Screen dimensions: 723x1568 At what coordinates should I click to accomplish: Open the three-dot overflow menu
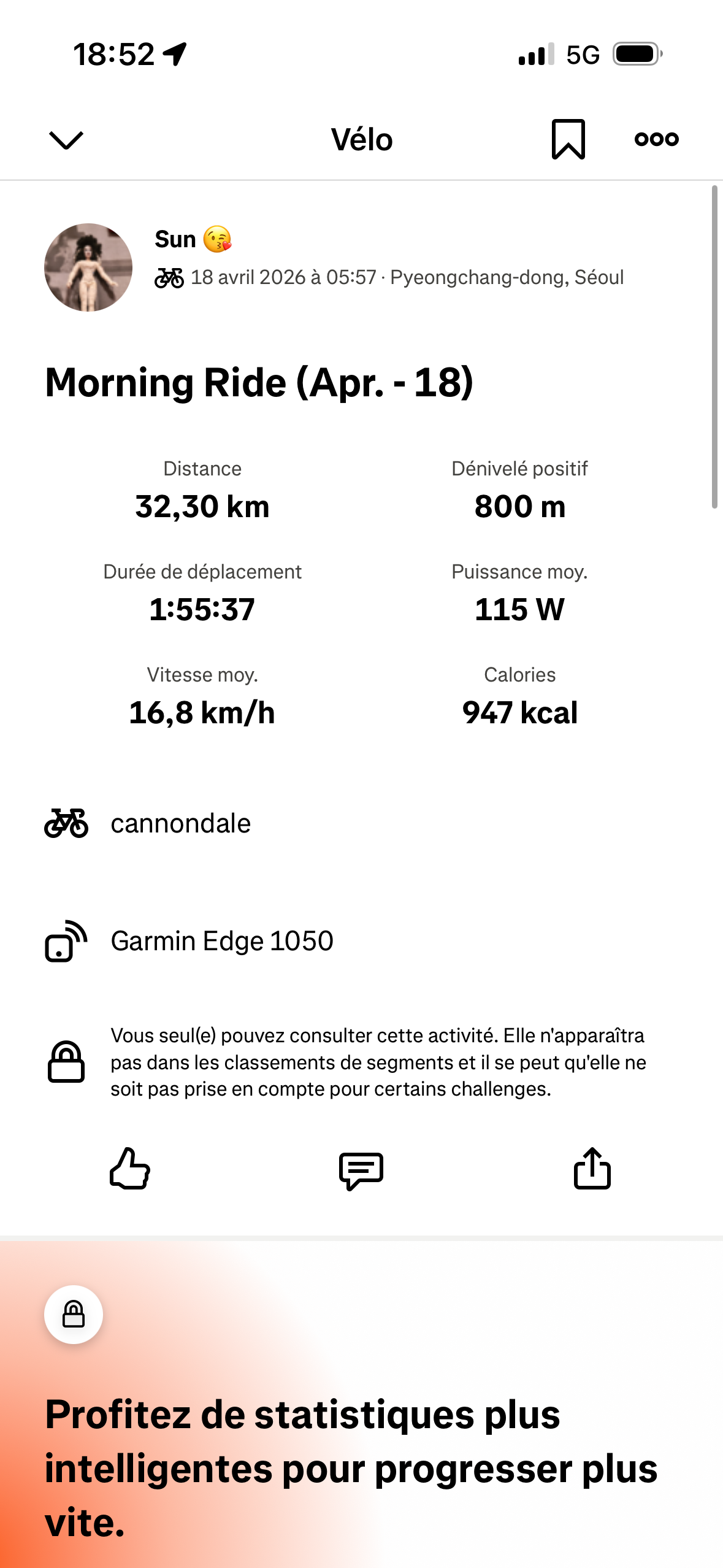pos(656,139)
